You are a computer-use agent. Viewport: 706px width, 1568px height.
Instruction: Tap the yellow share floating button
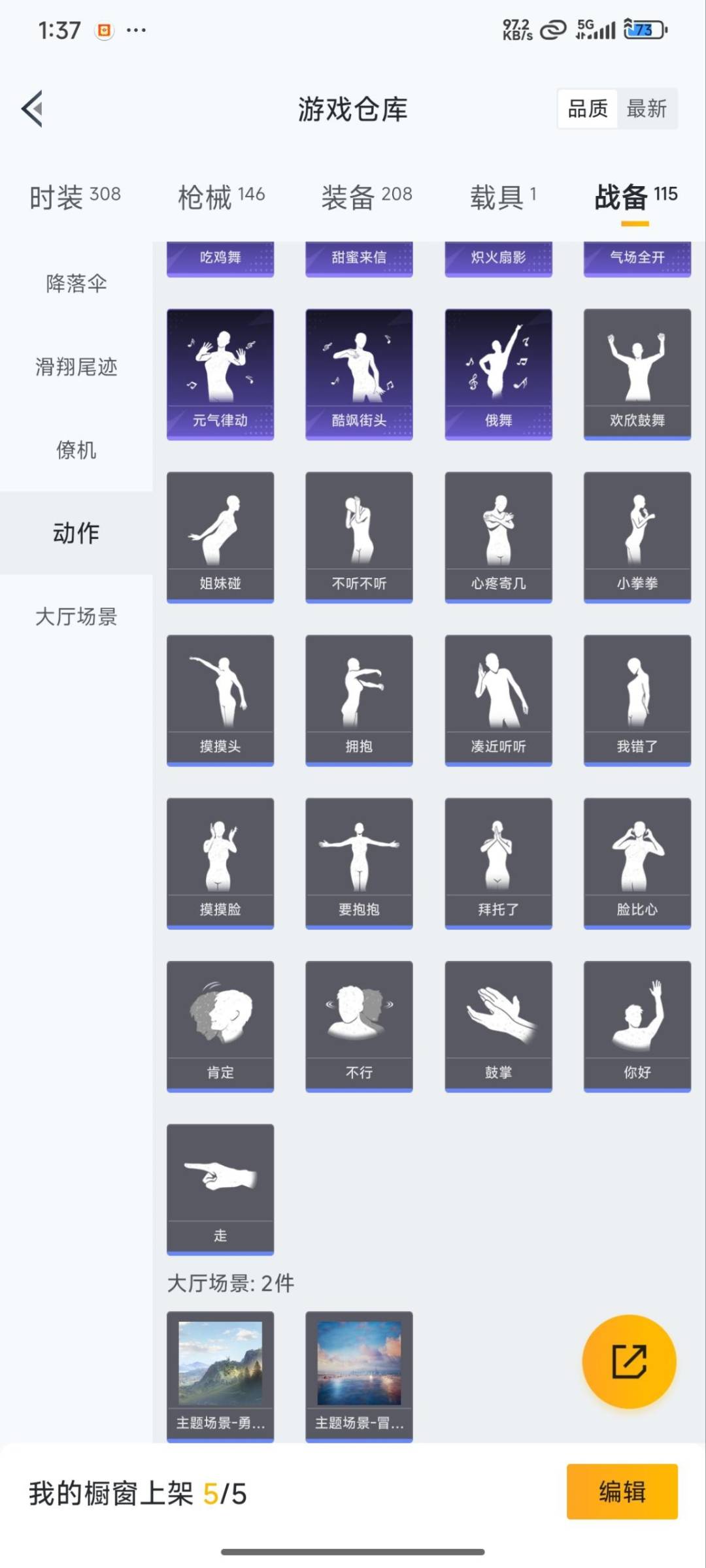click(629, 1362)
